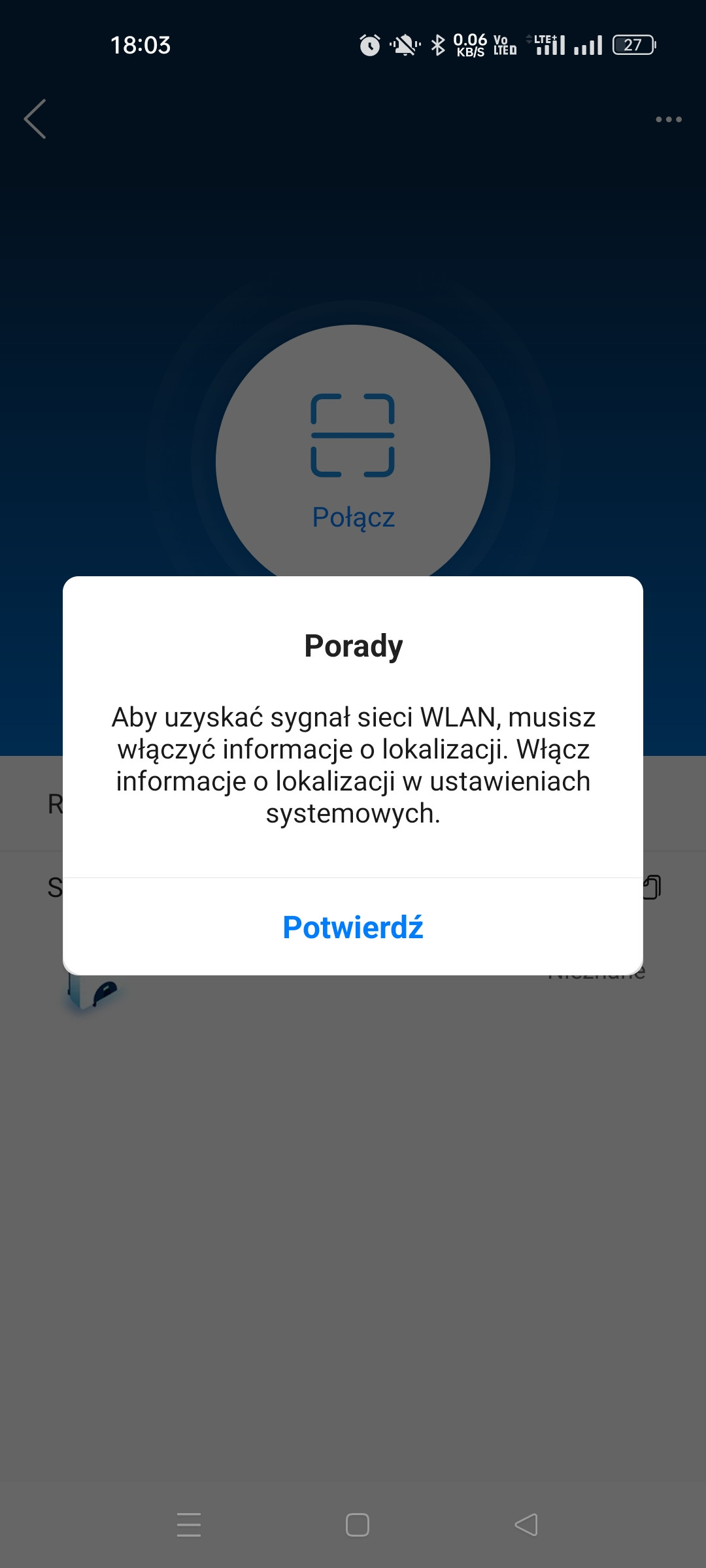This screenshot has width=706, height=1568.
Task: Go back with the top-left arrow
Action: pyautogui.click(x=35, y=119)
